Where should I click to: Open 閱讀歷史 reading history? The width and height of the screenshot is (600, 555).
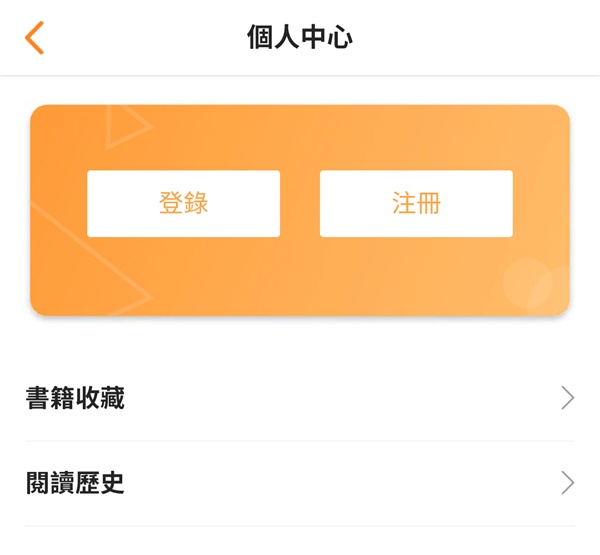click(300, 484)
